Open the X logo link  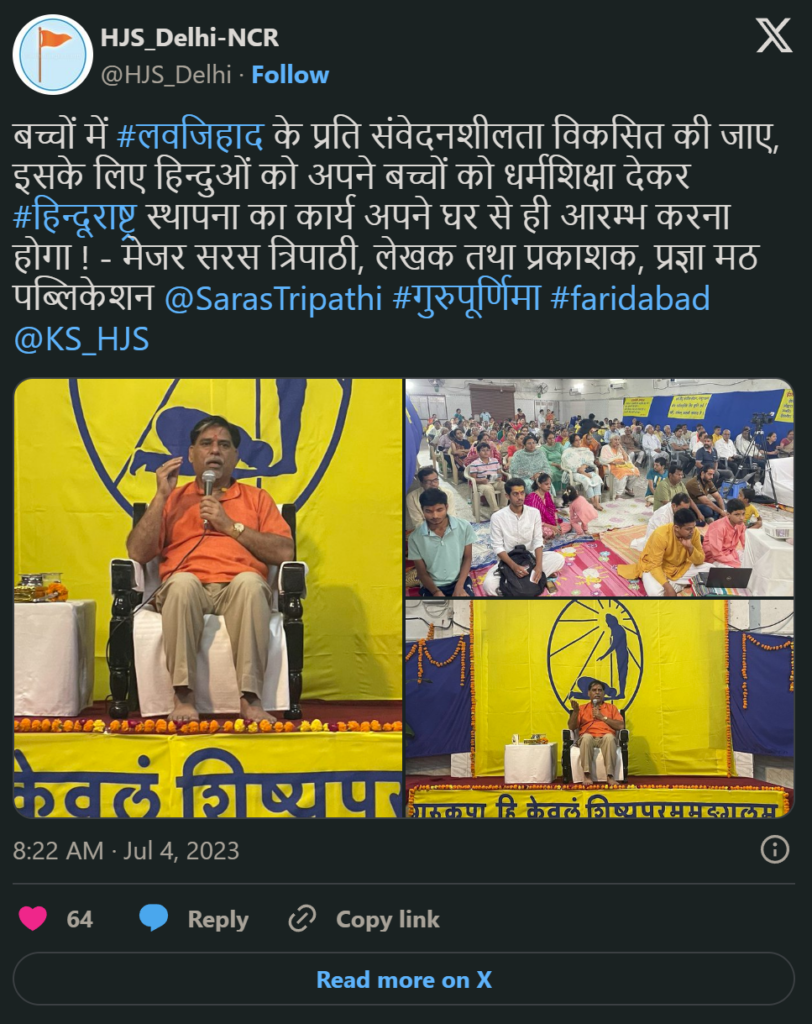(773, 39)
